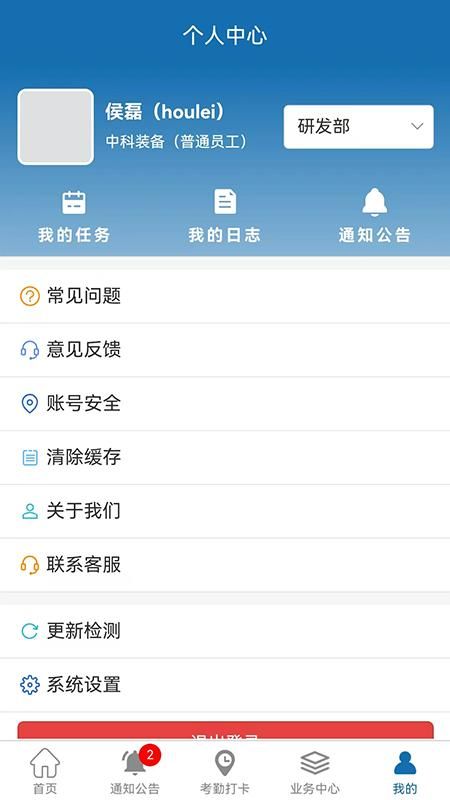The image size is (450, 800).
Task: Switch to the 业务中心 tab
Action: coord(315,771)
